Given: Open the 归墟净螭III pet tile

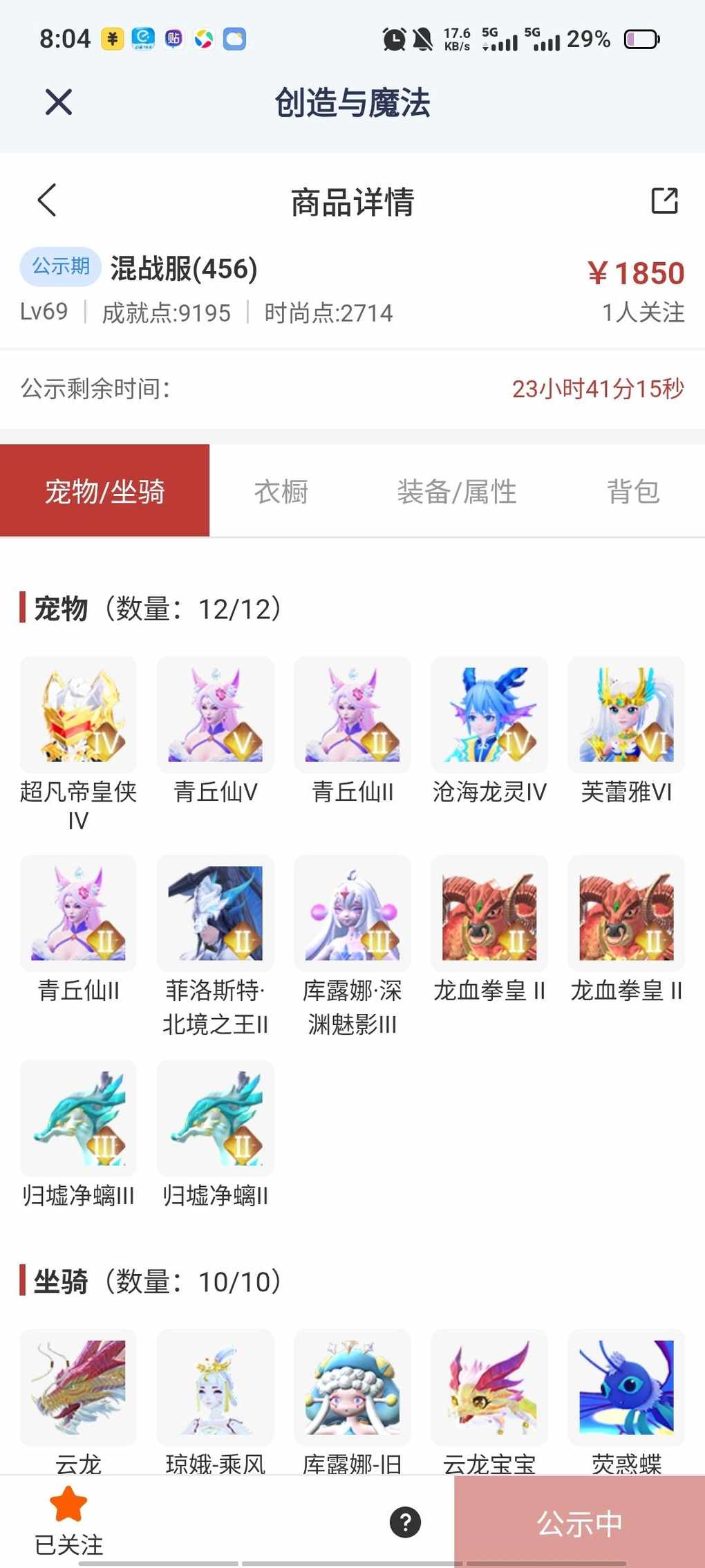Looking at the screenshot, I should click(x=78, y=1118).
